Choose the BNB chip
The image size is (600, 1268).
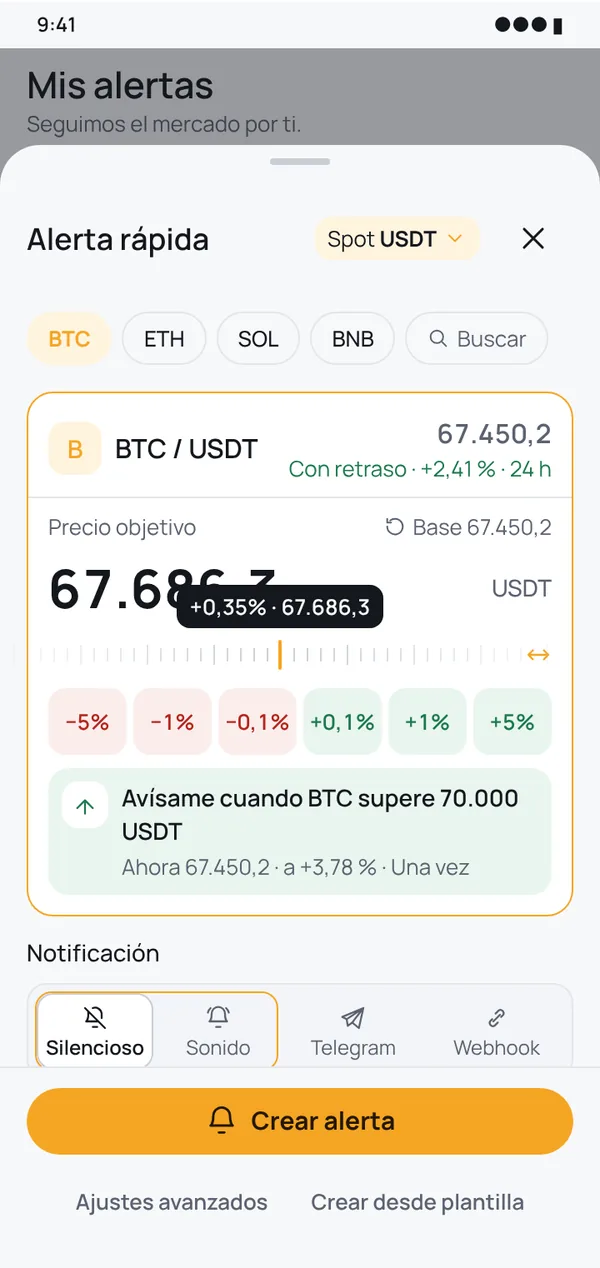point(353,339)
